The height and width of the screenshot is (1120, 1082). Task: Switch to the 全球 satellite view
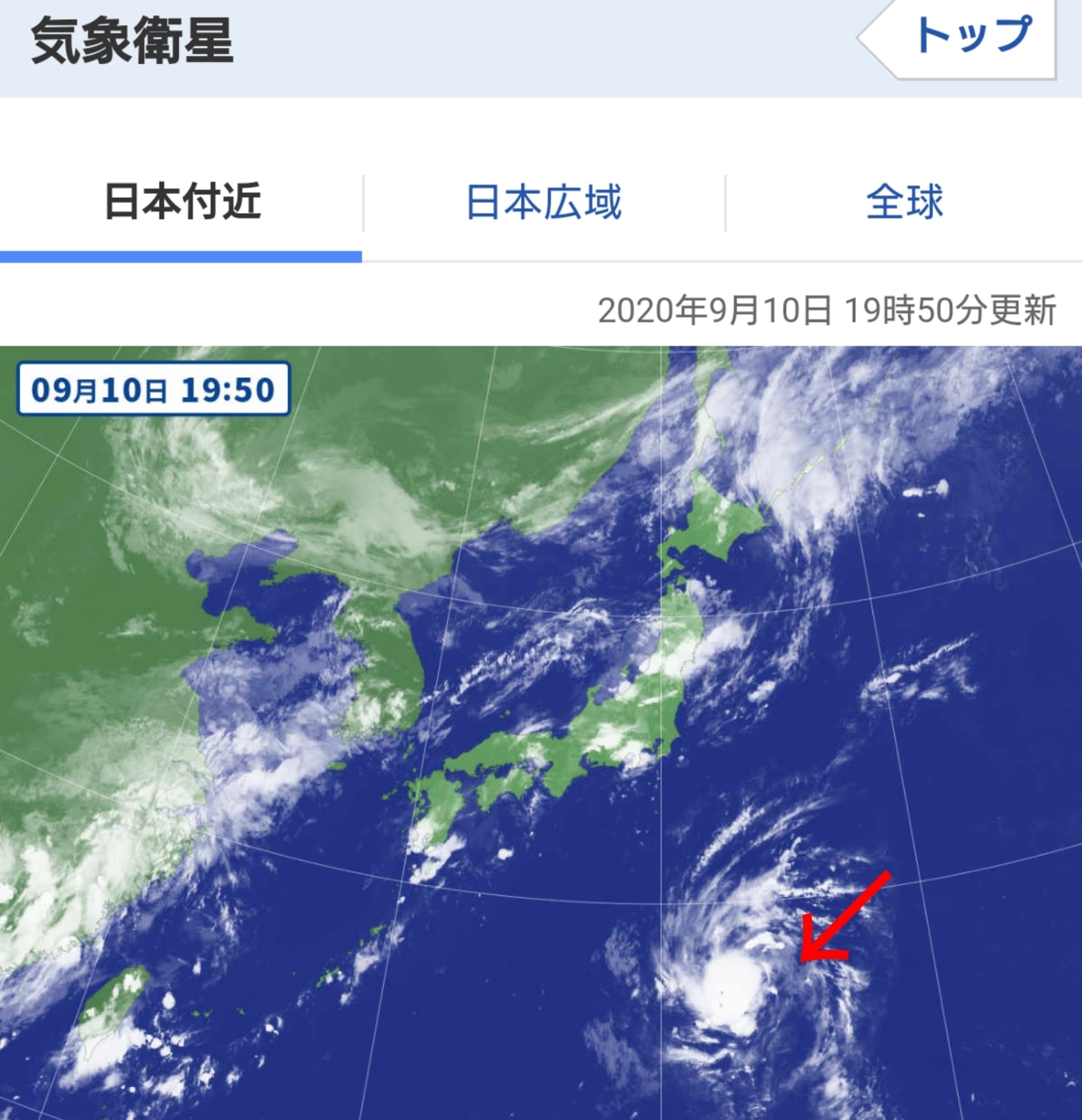[903, 202]
